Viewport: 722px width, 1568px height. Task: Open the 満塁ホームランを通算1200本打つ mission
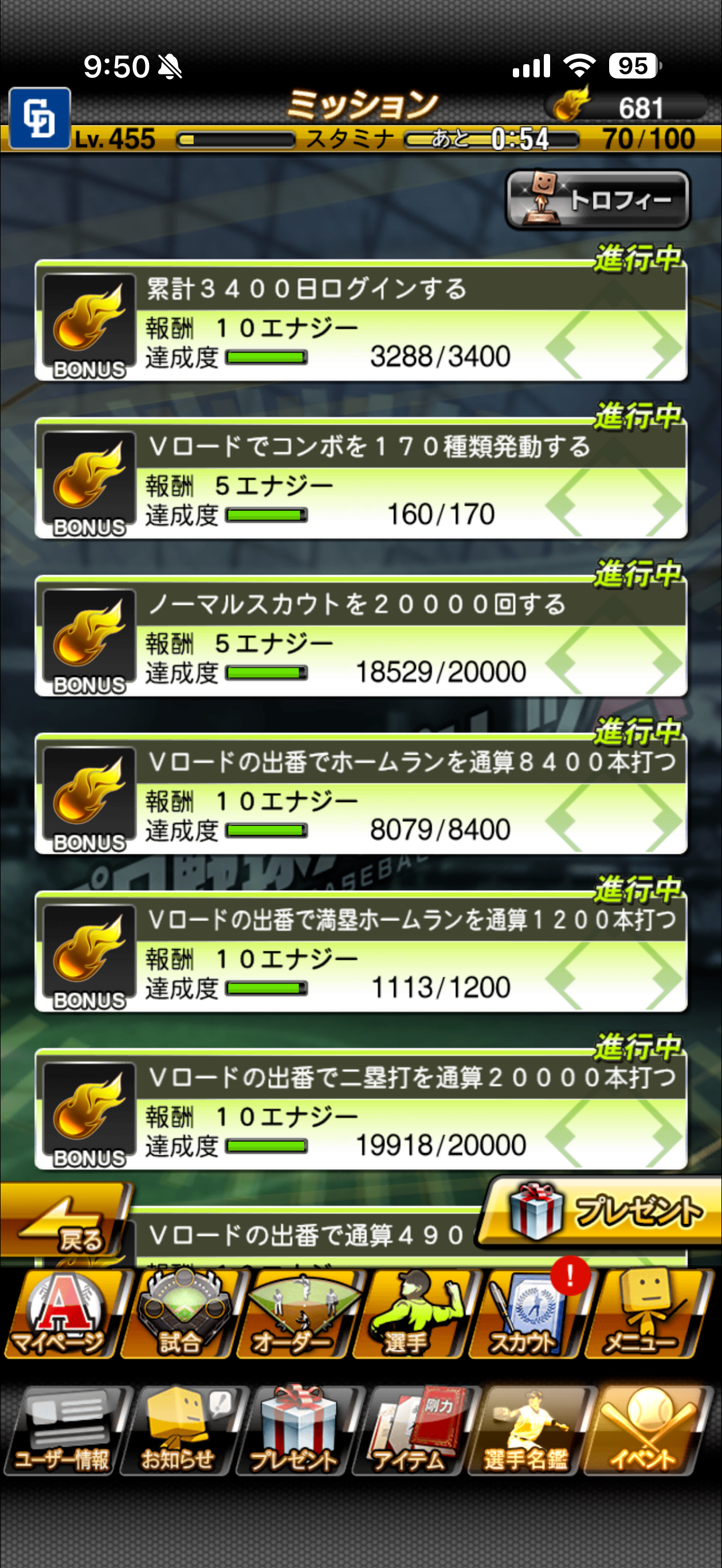(x=360, y=953)
